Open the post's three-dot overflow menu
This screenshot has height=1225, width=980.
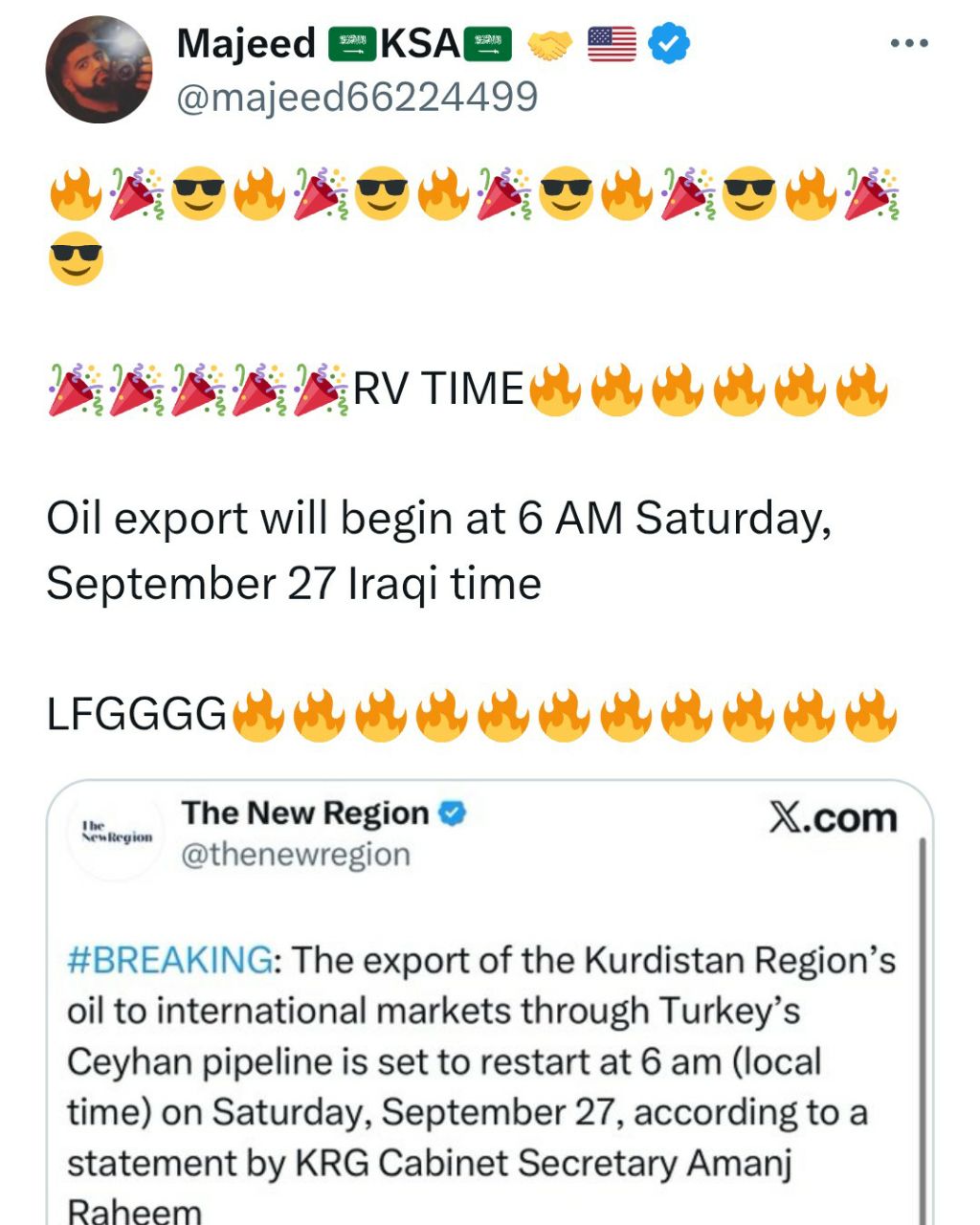908,43
